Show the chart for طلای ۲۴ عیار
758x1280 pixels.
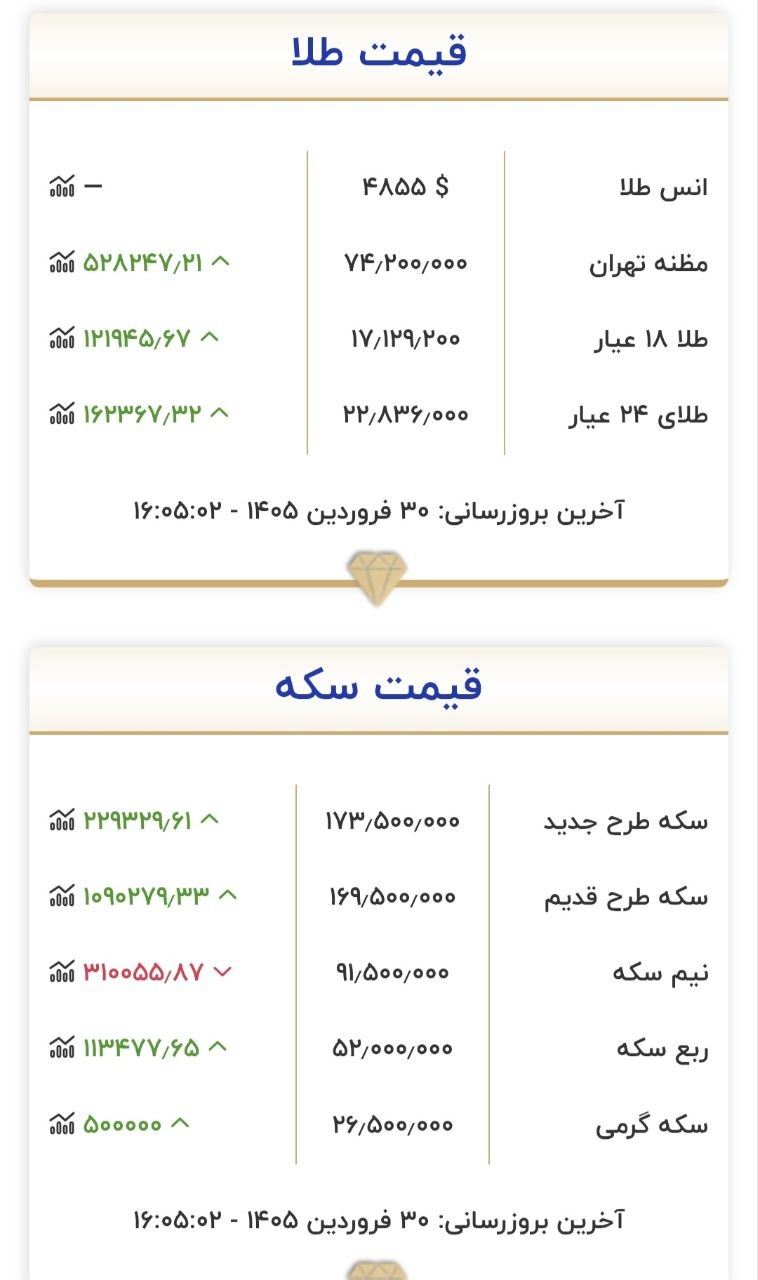pos(62,413)
